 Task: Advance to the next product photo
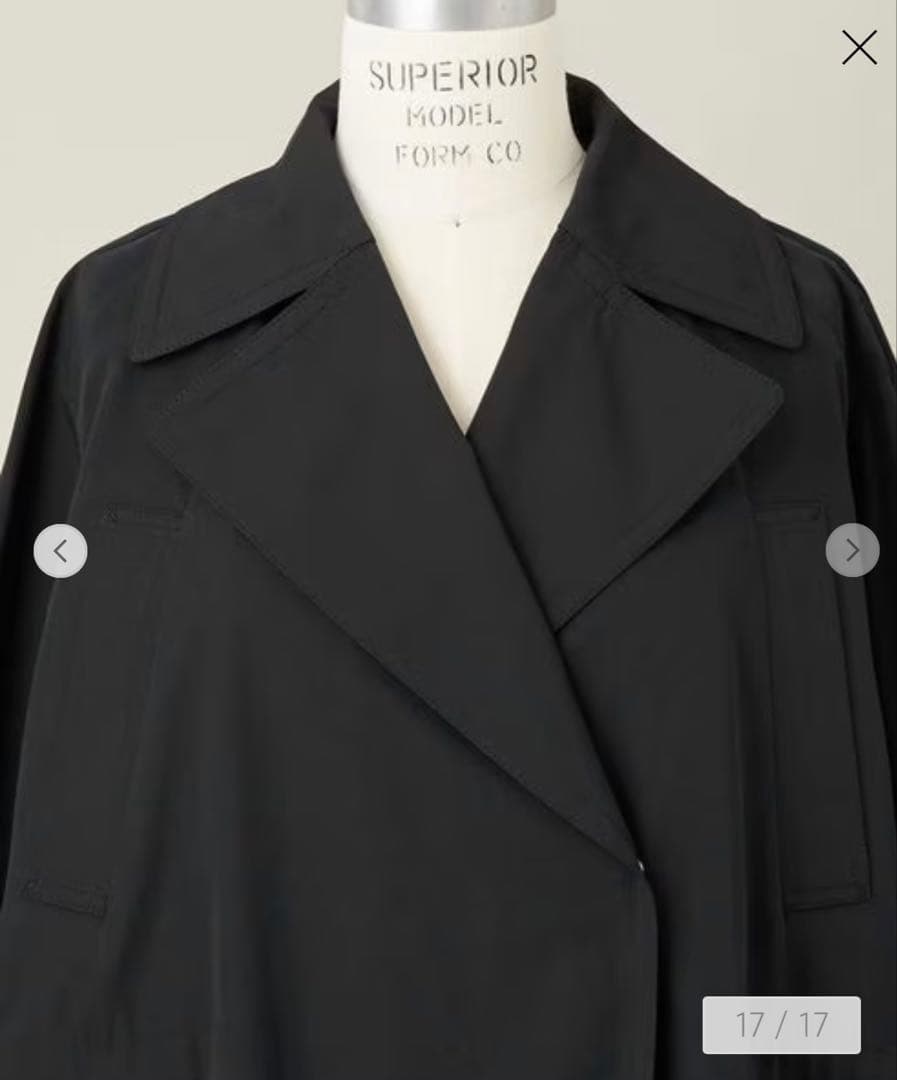[x=852, y=550]
